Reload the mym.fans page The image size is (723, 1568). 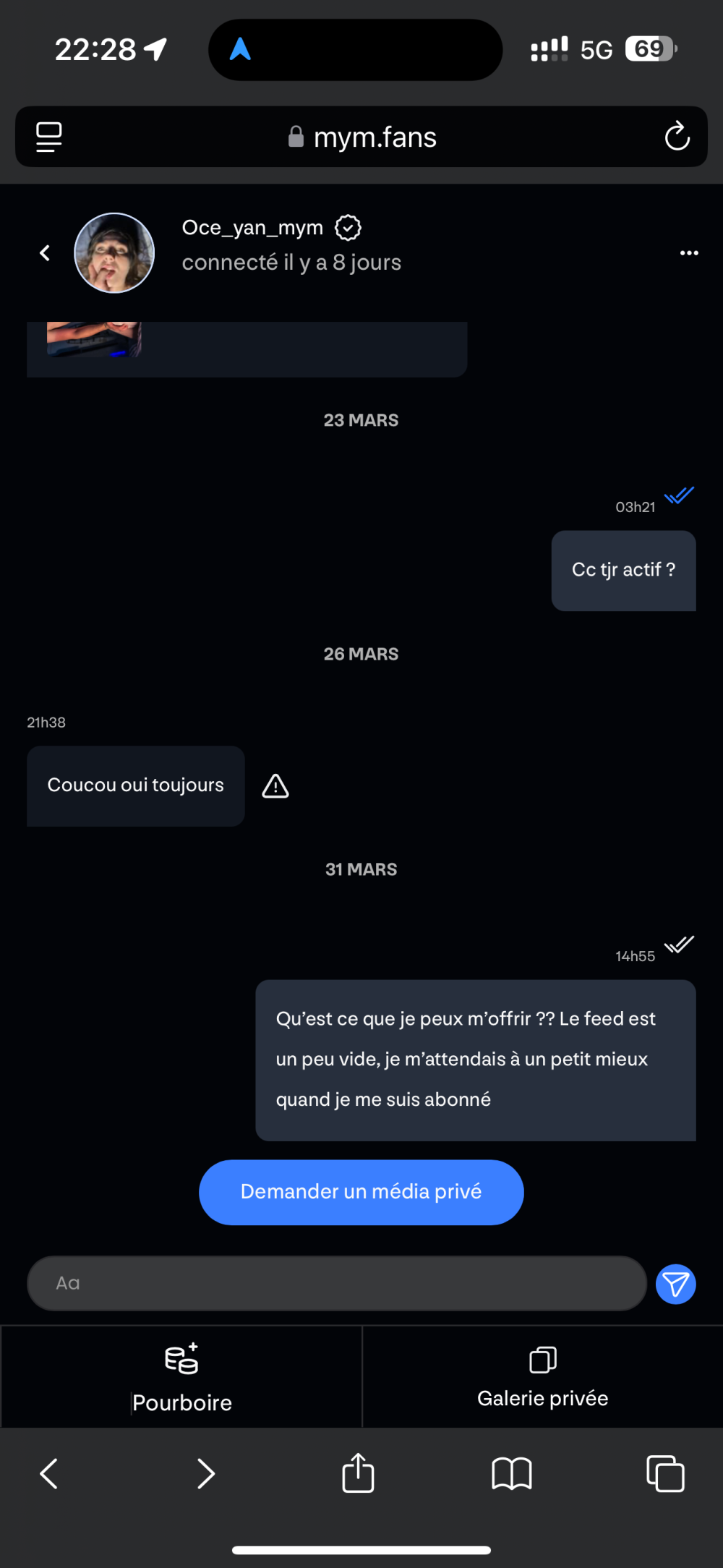(x=677, y=136)
